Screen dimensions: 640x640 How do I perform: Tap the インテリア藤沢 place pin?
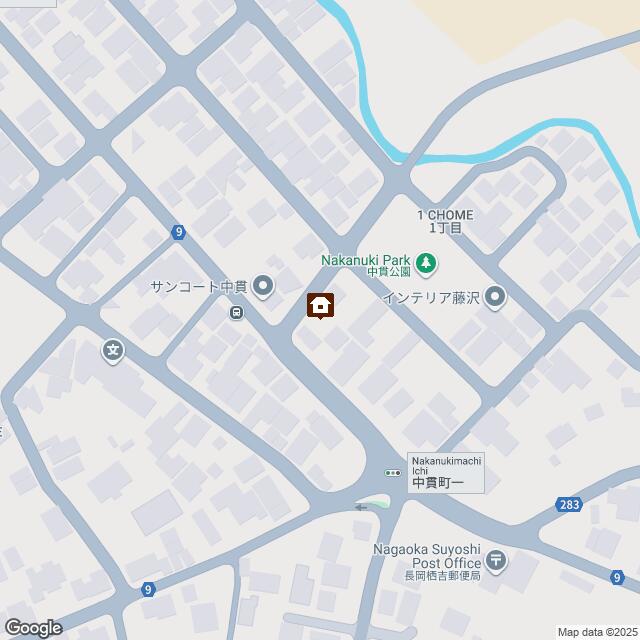coord(497,297)
